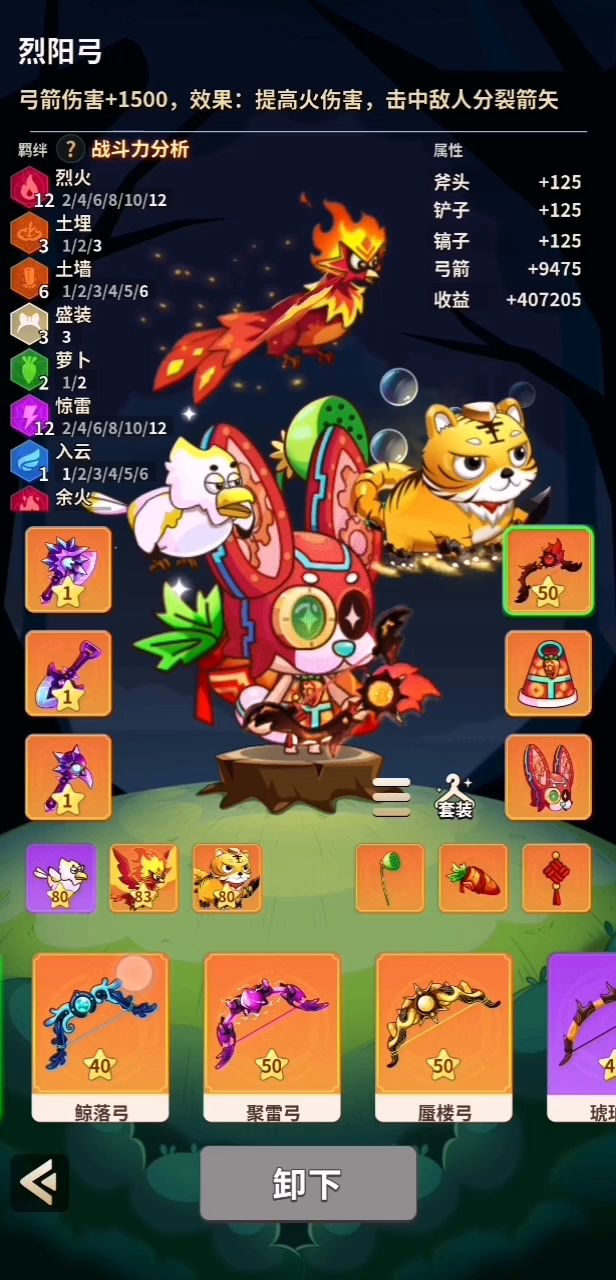Screen dimensions: 616x1280
Task: Select the equipped bow slot with star 50
Action: pyautogui.click(x=549, y=570)
